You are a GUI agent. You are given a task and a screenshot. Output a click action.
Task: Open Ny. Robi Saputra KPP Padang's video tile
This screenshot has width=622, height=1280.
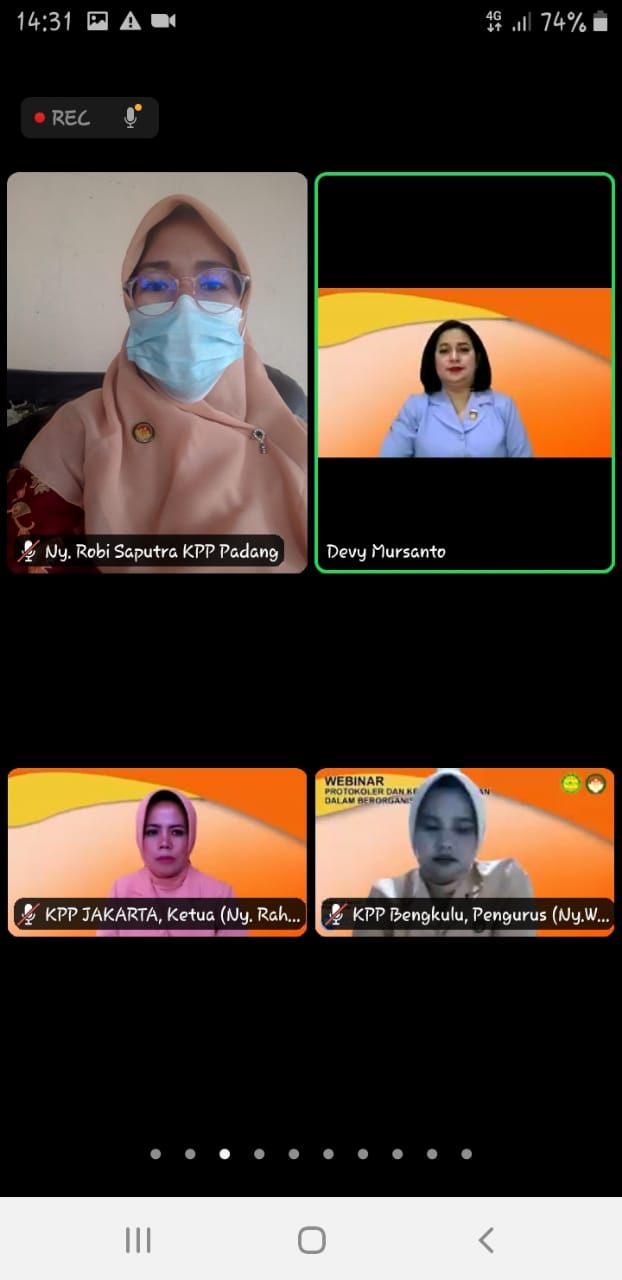[x=157, y=372]
